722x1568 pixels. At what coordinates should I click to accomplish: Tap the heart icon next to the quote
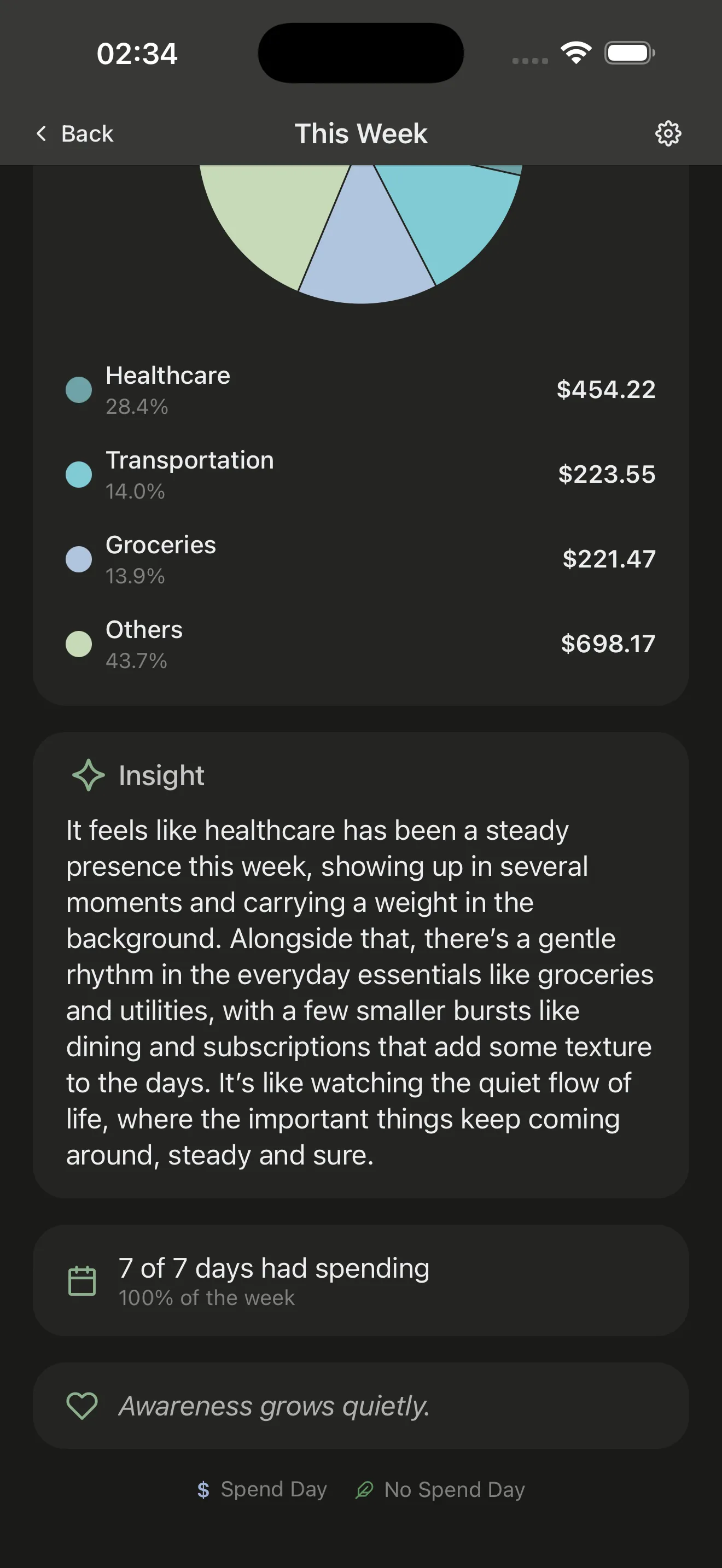83,1406
